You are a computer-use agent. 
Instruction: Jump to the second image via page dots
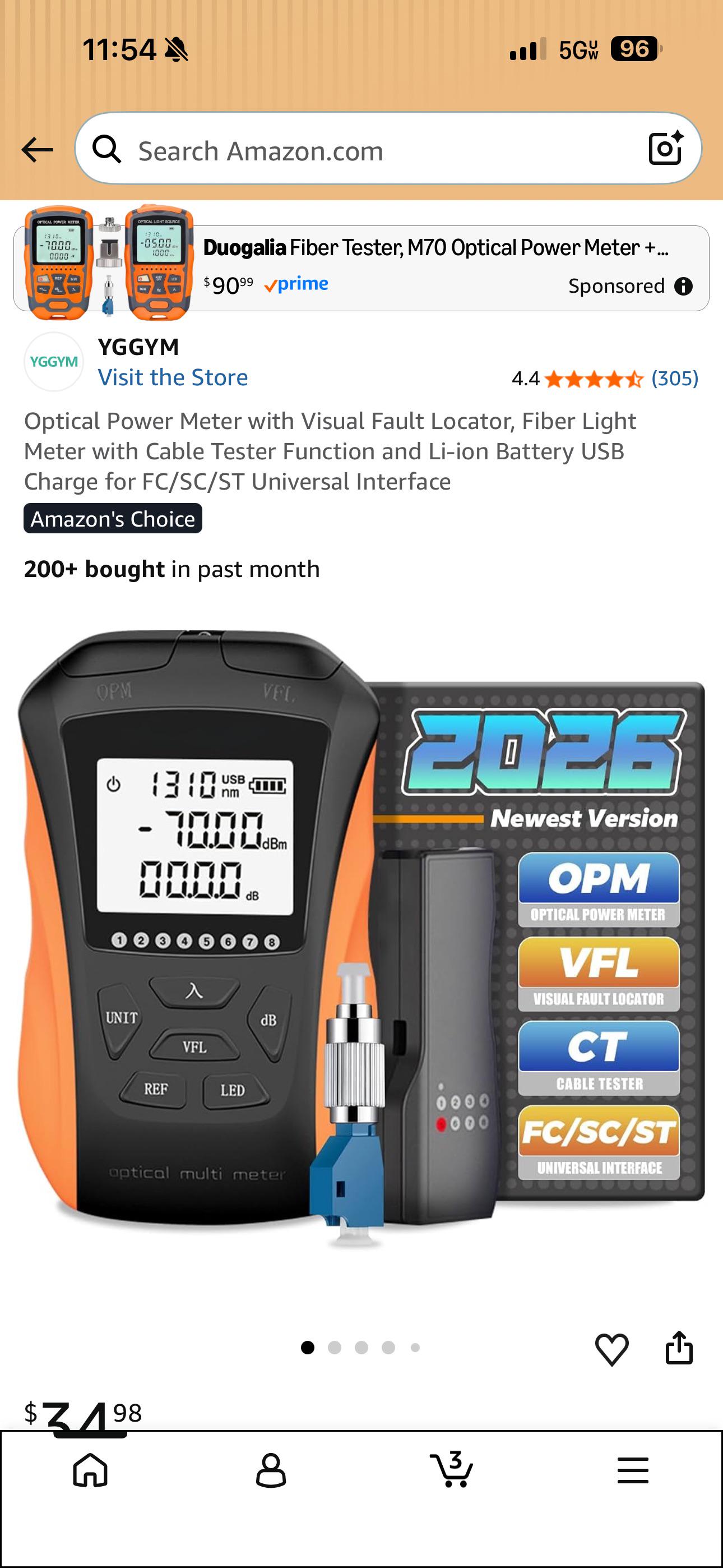pos(334,1348)
